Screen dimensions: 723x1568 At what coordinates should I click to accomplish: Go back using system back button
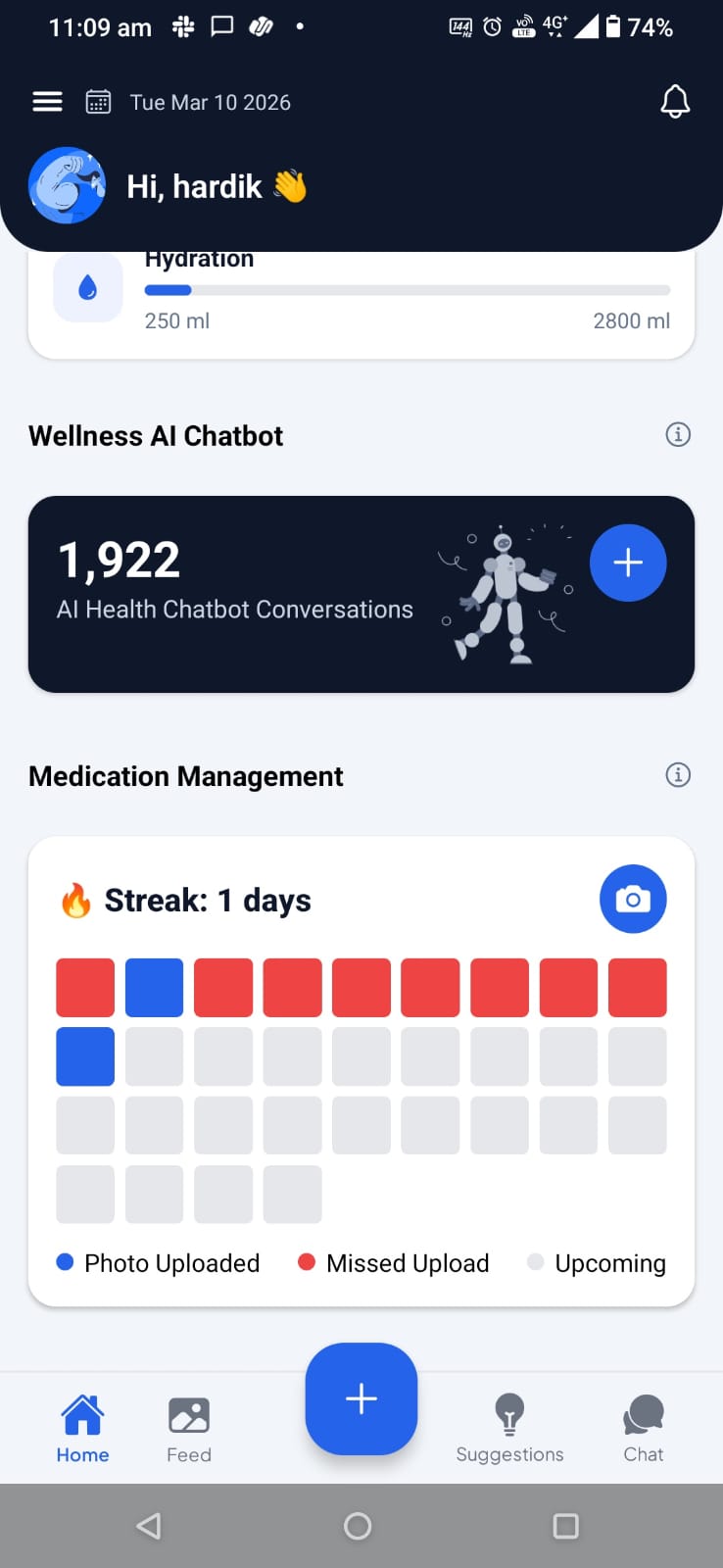point(149,1526)
